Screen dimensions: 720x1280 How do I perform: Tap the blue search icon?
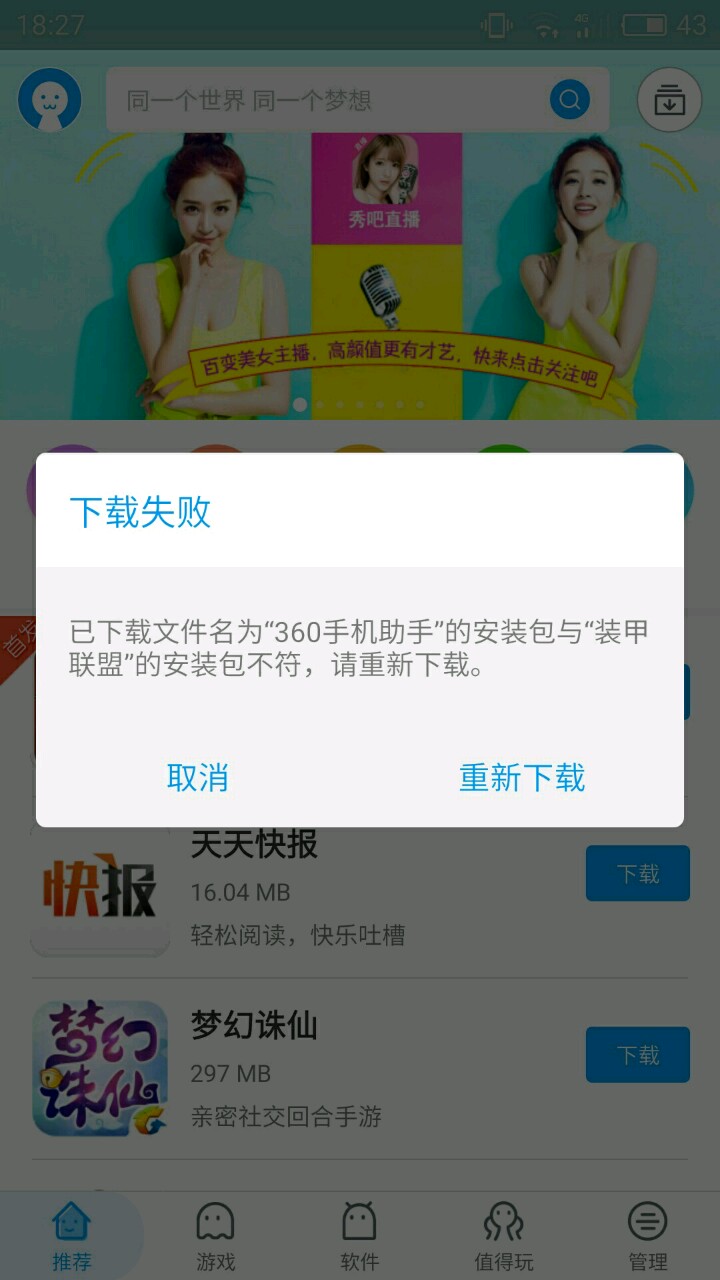click(x=569, y=100)
